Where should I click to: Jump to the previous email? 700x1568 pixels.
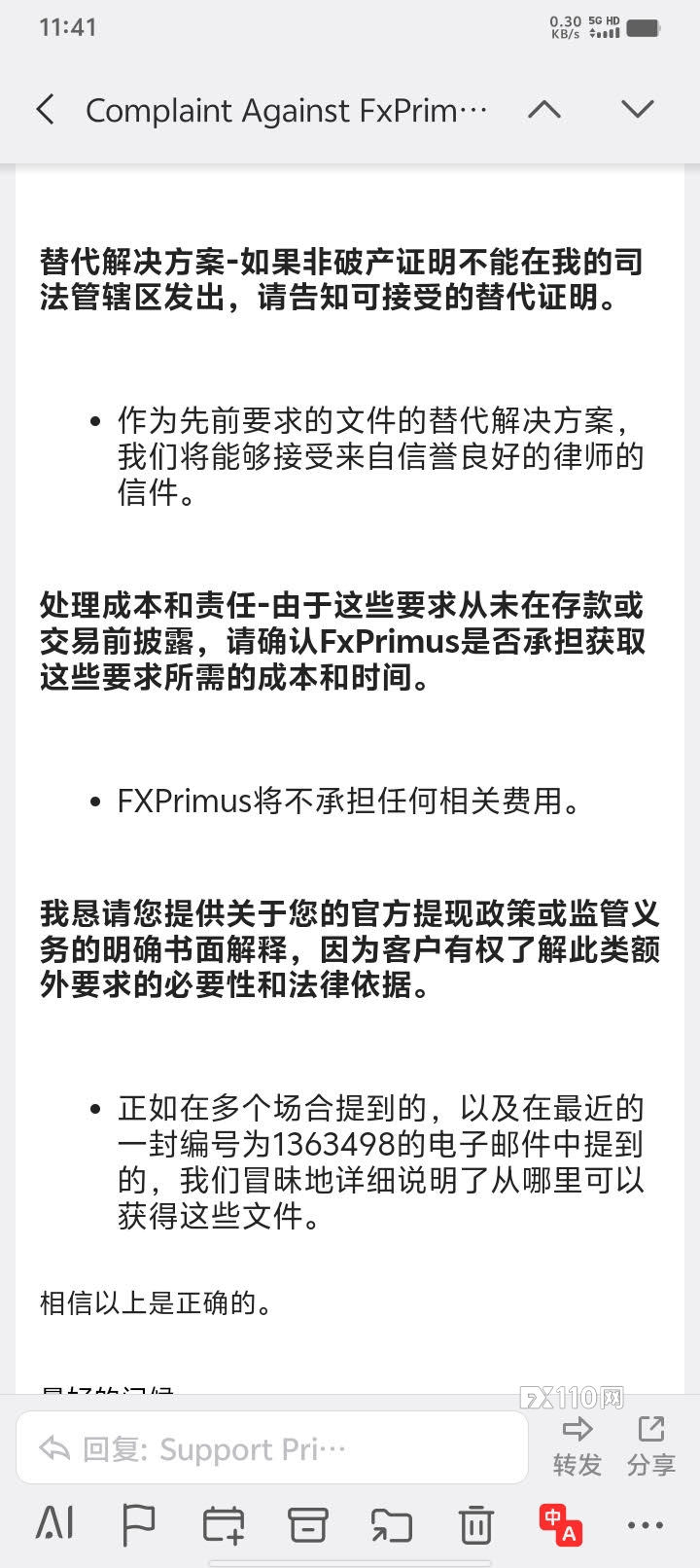pyautogui.click(x=544, y=110)
